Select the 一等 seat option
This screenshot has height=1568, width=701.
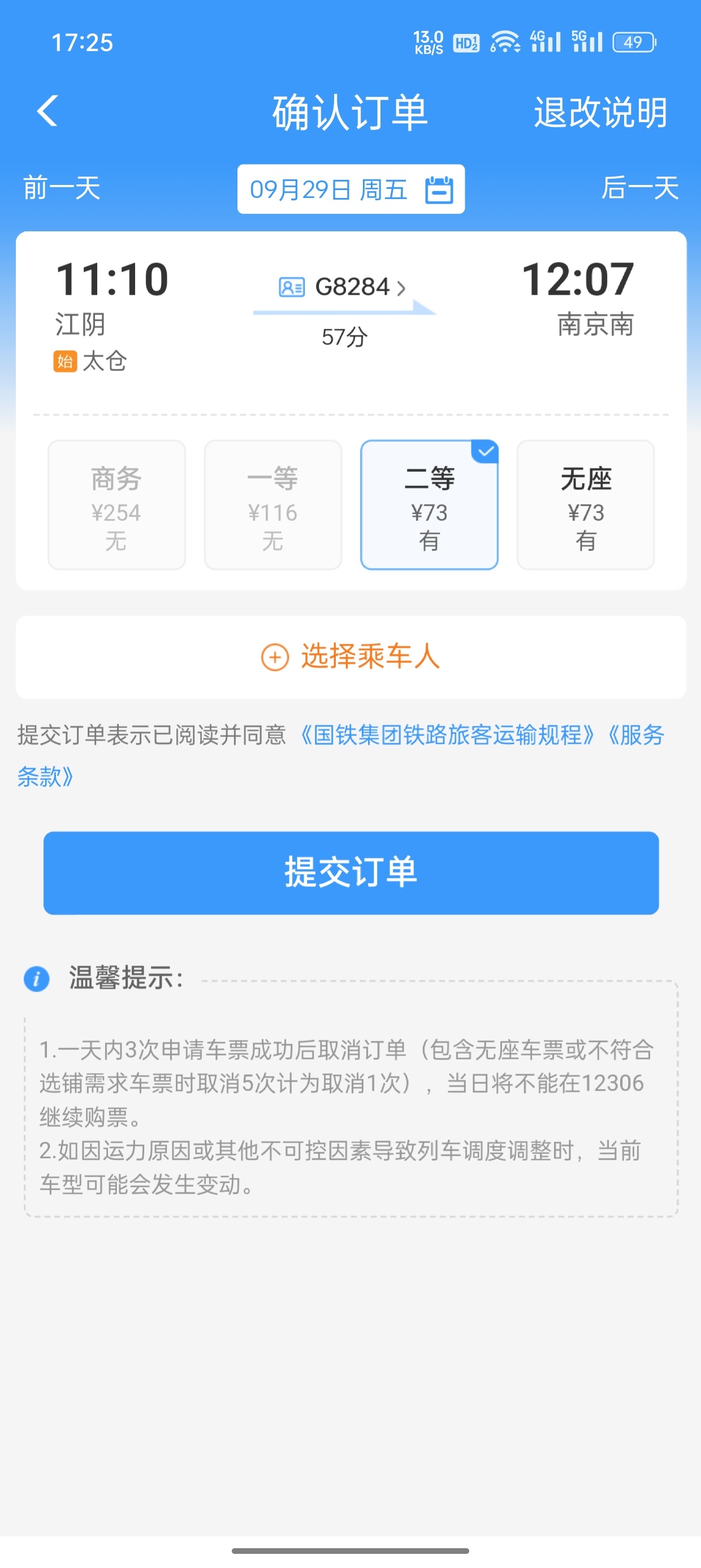[272, 505]
